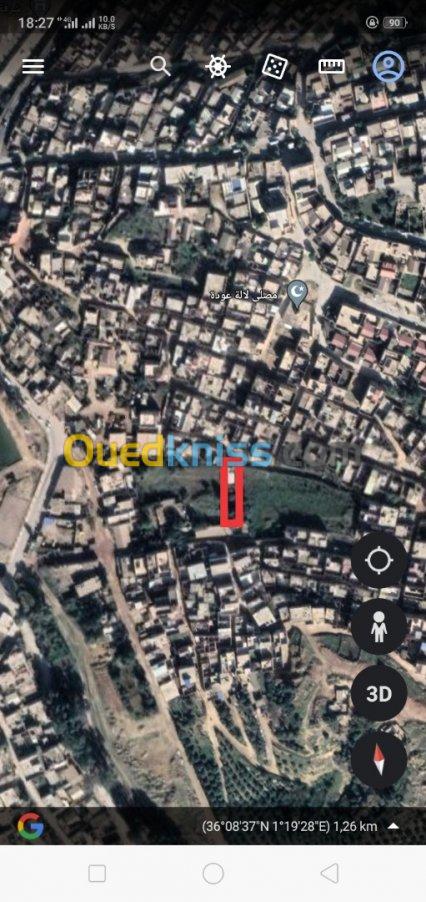
Task: Open the hamburger menu
Action: coord(33,67)
